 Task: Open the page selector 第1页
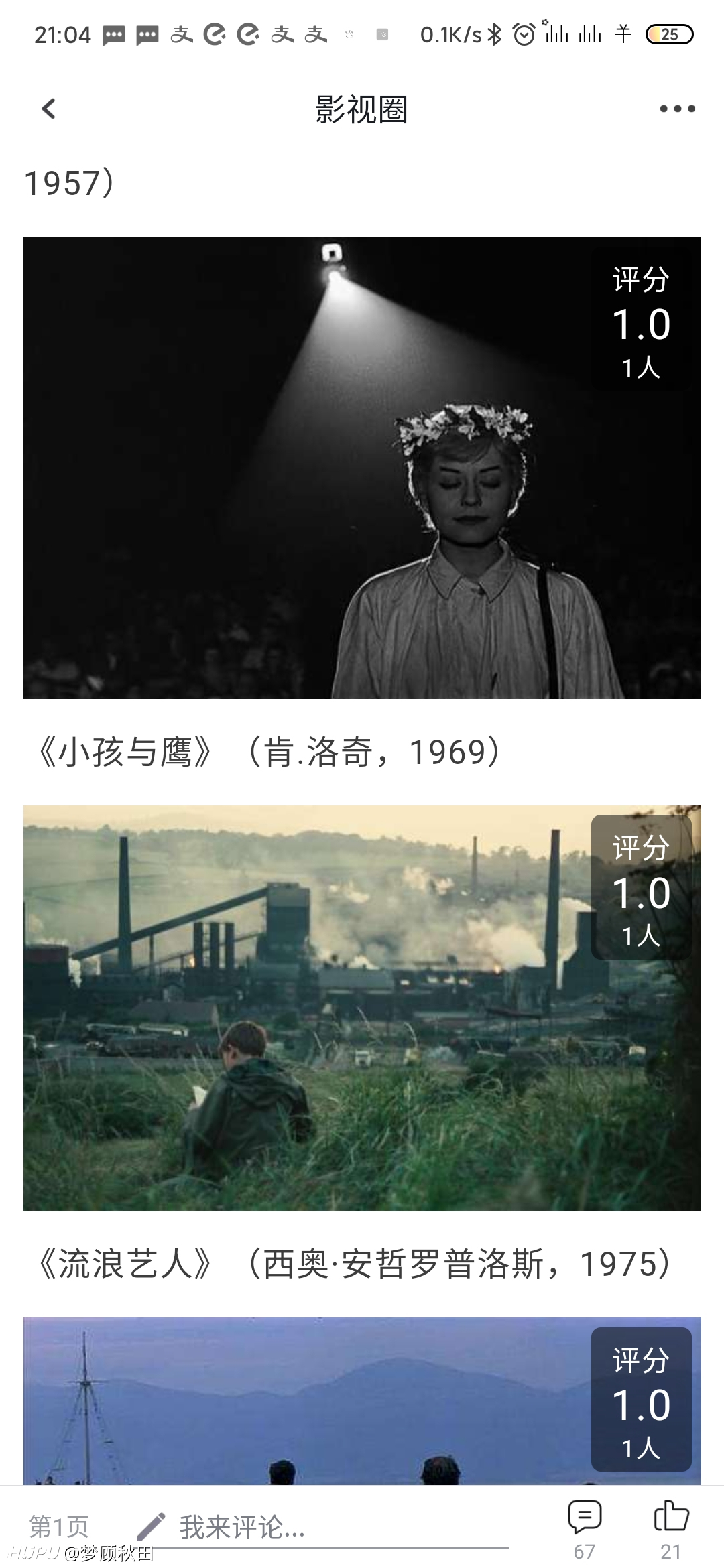click(59, 1527)
